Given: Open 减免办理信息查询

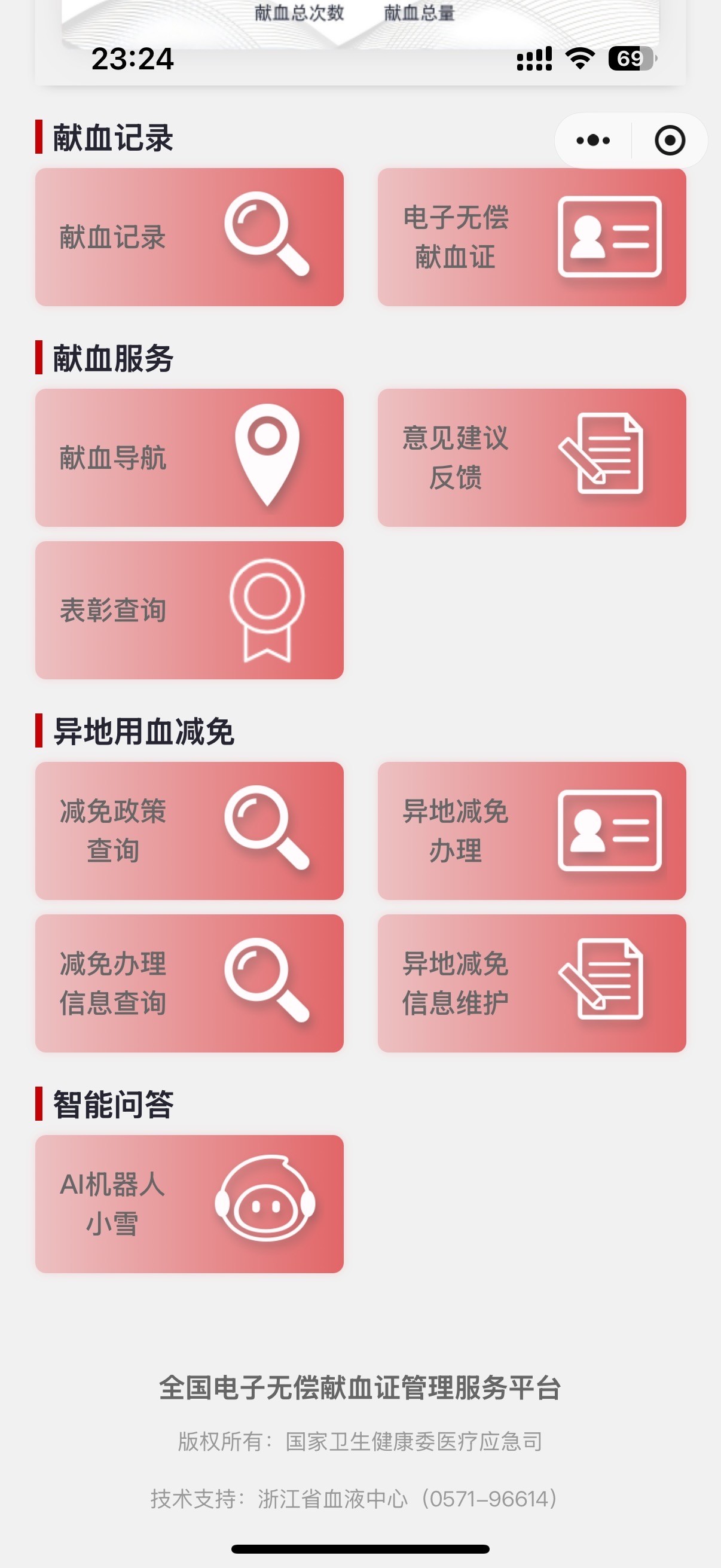Looking at the screenshot, I should [190, 984].
